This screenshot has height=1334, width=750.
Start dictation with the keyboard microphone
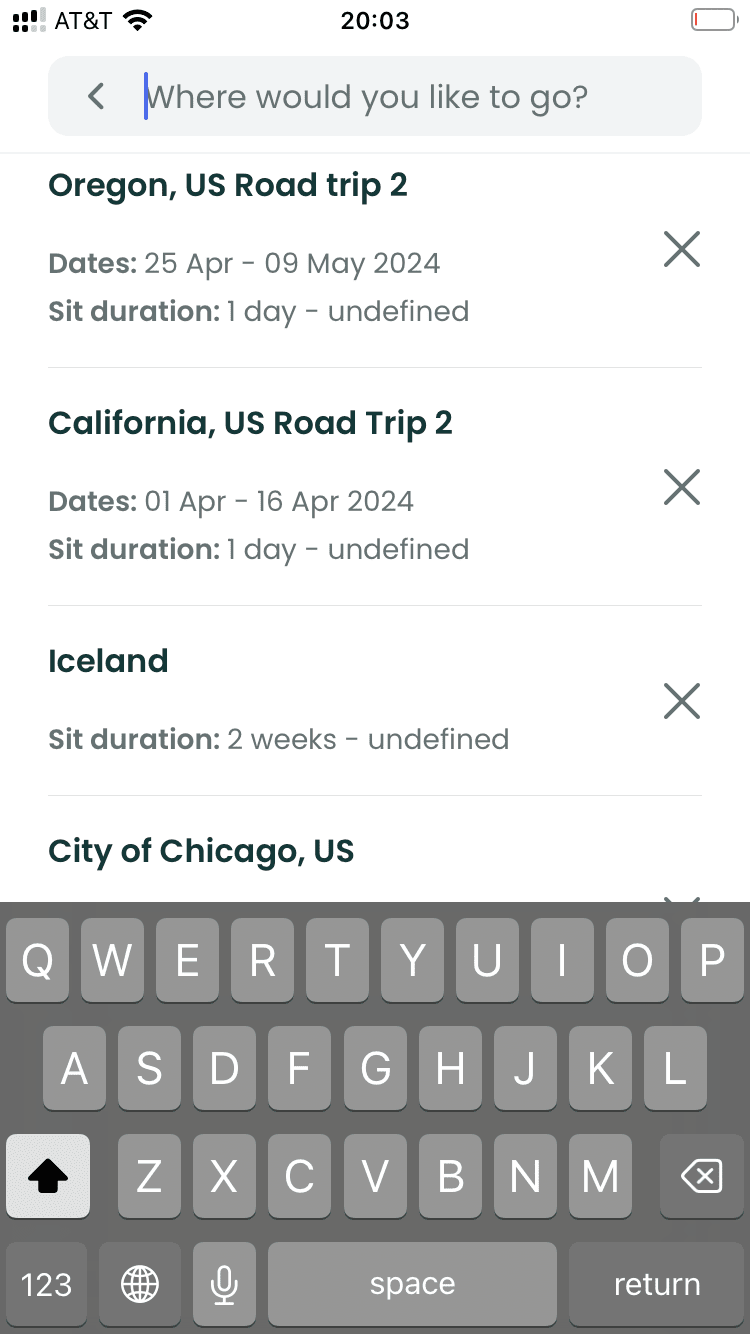[x=224, y=1284]
